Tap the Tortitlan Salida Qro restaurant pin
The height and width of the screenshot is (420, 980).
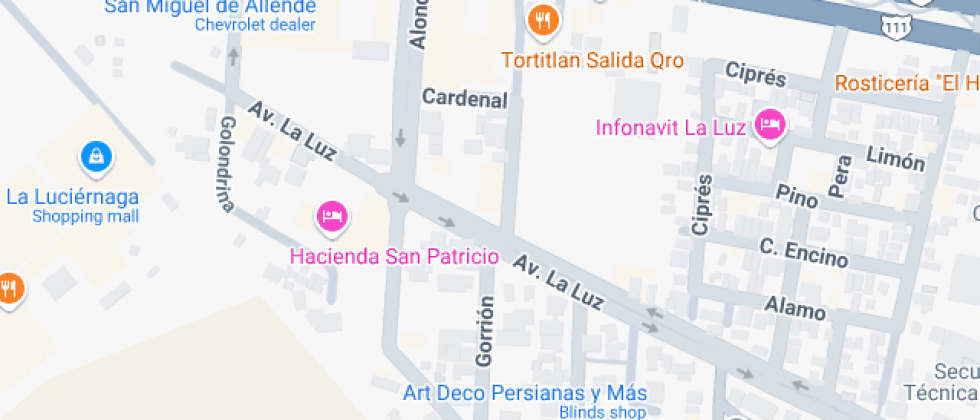pyautogui.click(x=543, y=20)
